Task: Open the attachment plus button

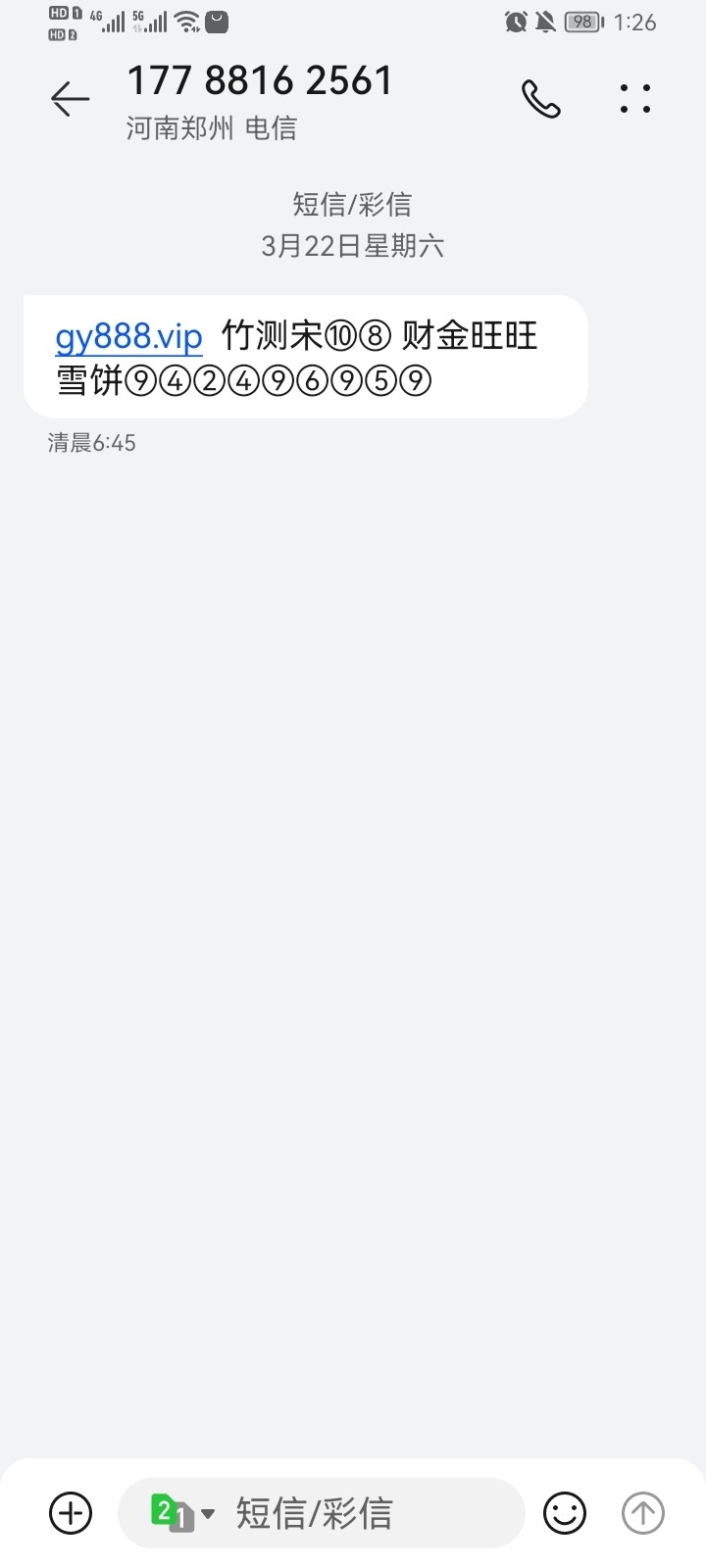Action: [x=71, y=1512]
